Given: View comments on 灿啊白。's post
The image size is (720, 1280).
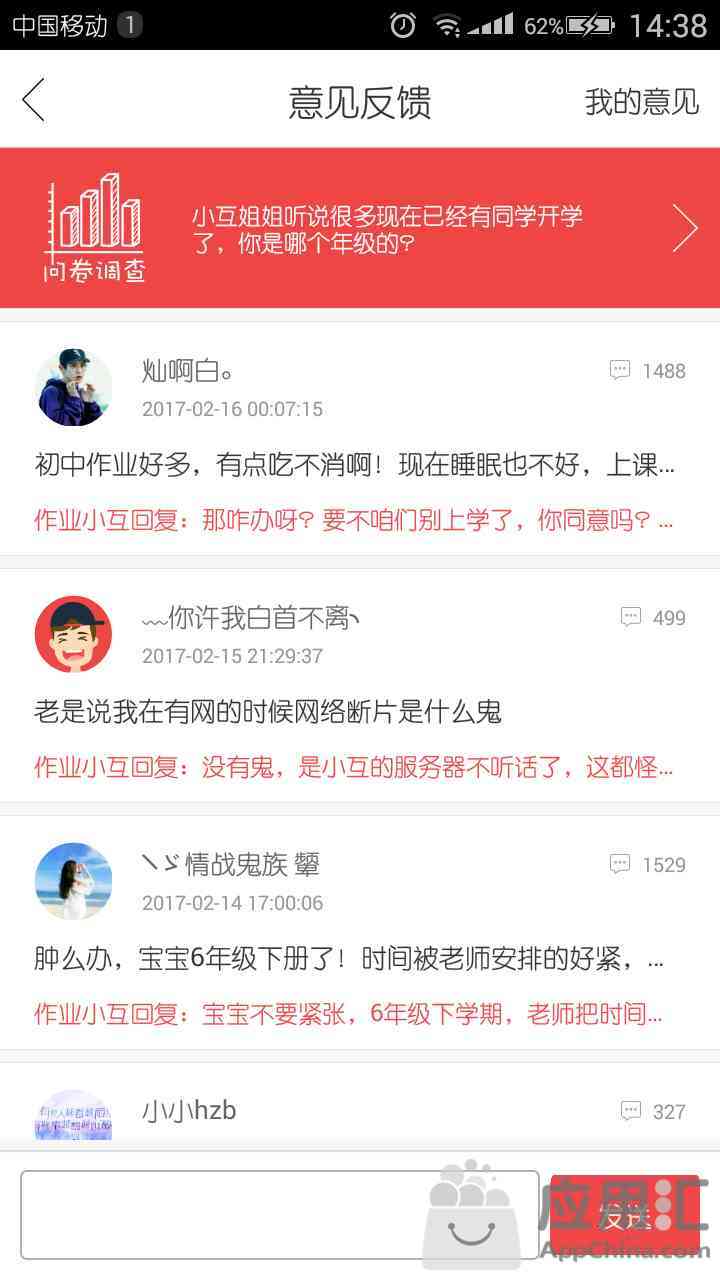Looking at the screenshot, I should click(x=648, y=371).
